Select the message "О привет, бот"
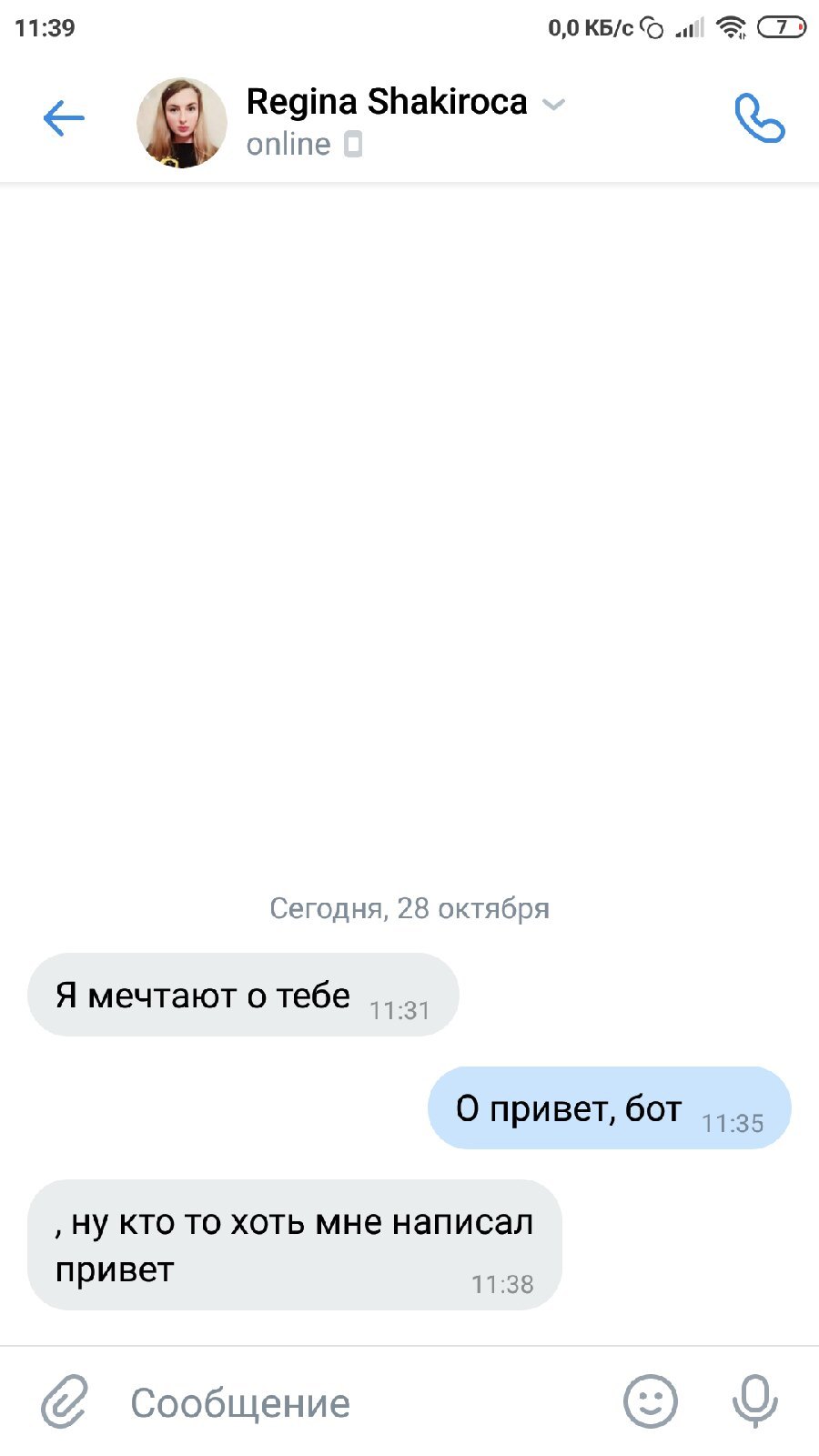 click(608, 1108)
